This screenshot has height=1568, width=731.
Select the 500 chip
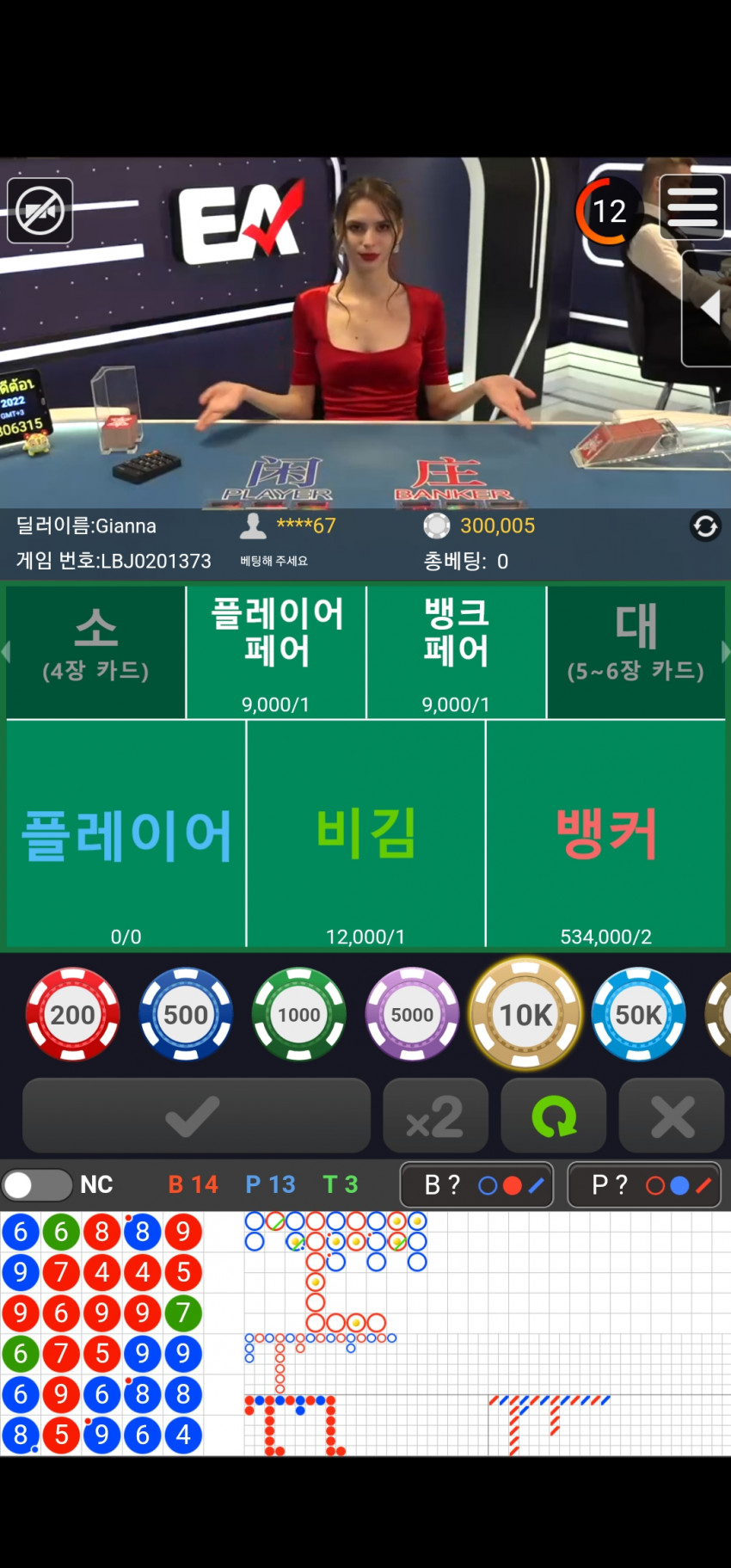coord(186,1014)
